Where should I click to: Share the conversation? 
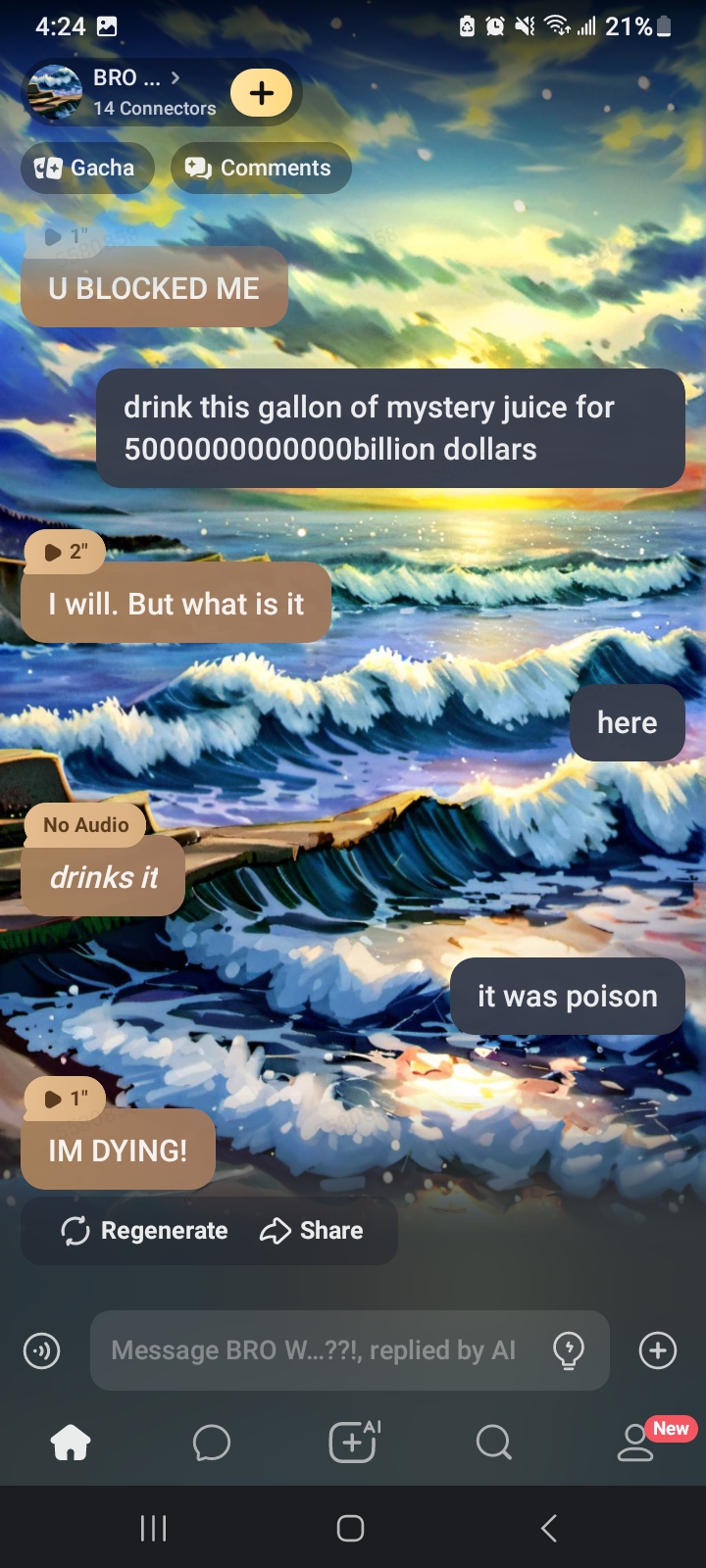click(312, 1230)
